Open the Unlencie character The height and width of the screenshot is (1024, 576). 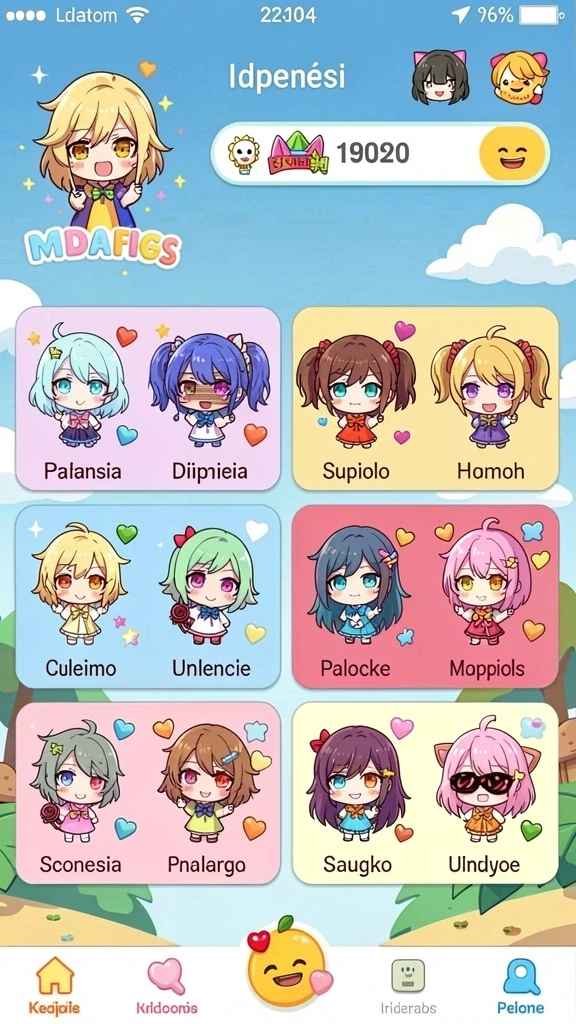[x=210, y=601]
